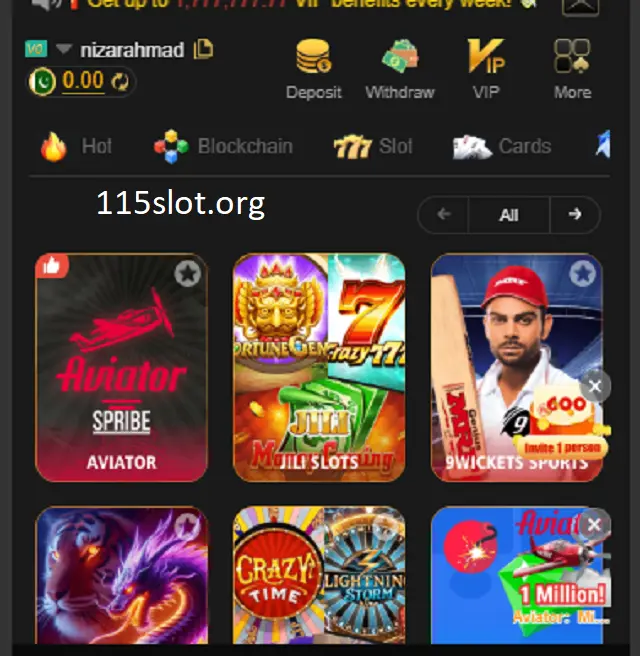Viewport: 640px width, 656px height.
Task: Open the Aviator game tile
Action: click(121, 367)
